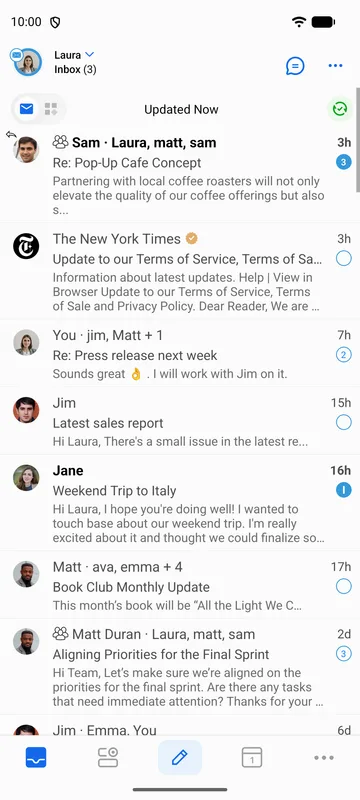Open the top overflow menu
The width and height of the screenshot is (360, 800).
point(335,65)
